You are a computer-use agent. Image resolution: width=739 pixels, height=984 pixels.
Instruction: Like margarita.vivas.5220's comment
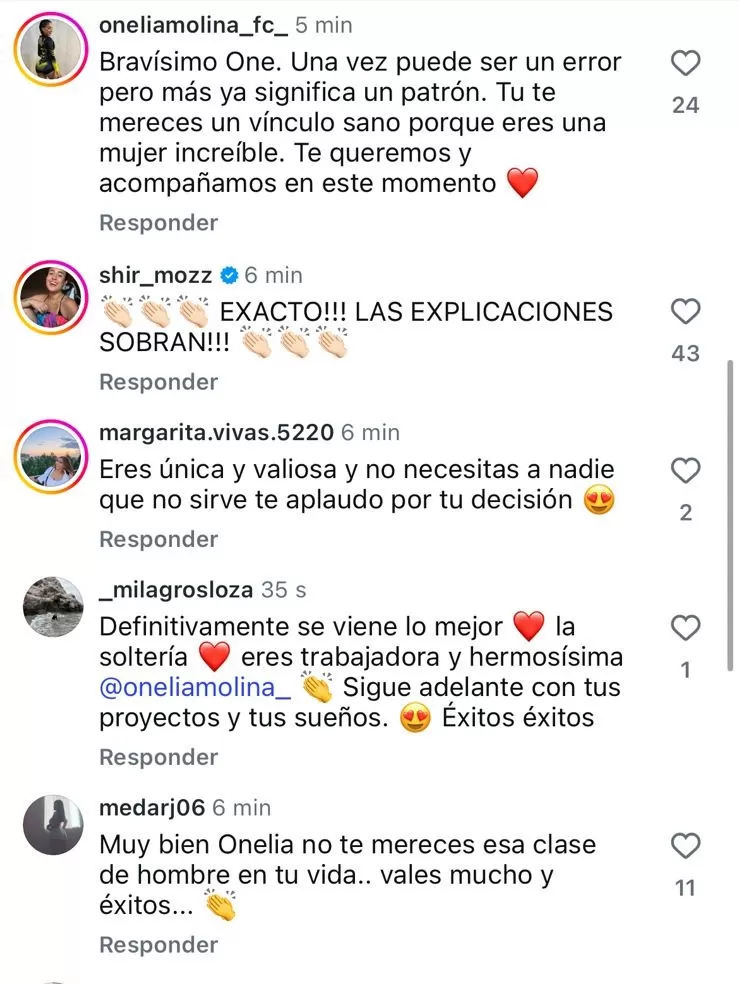point(685,471)
